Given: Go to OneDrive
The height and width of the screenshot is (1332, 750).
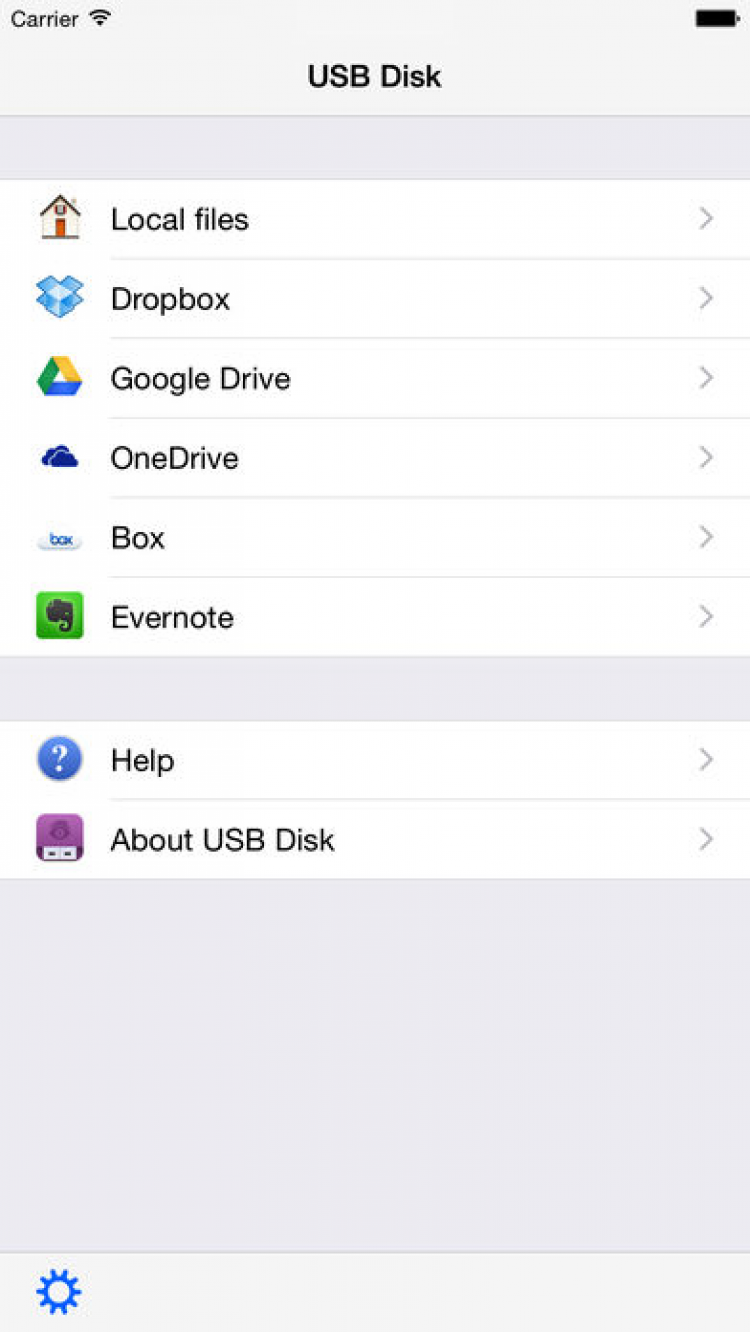Looking at the screenshot, I should (x=375, y=458).
